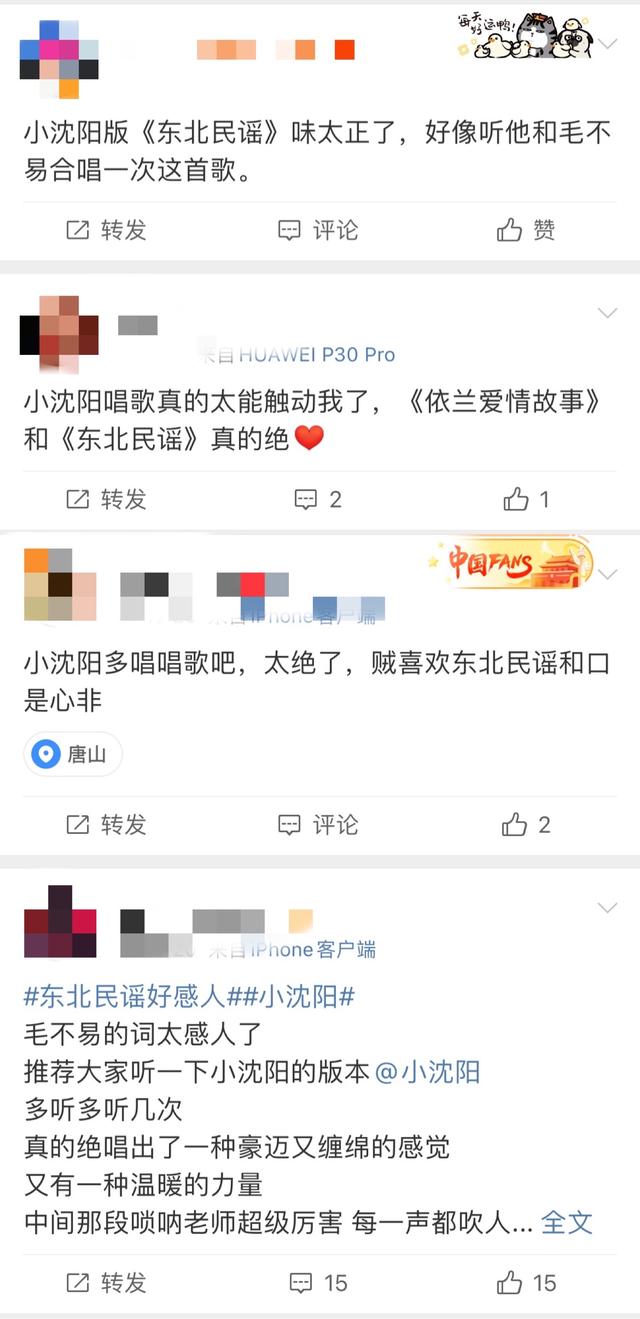Viewport: 640px width, 1319px height.
Task: Comment on the post tagged 唐山
Action: coord(318,825)
